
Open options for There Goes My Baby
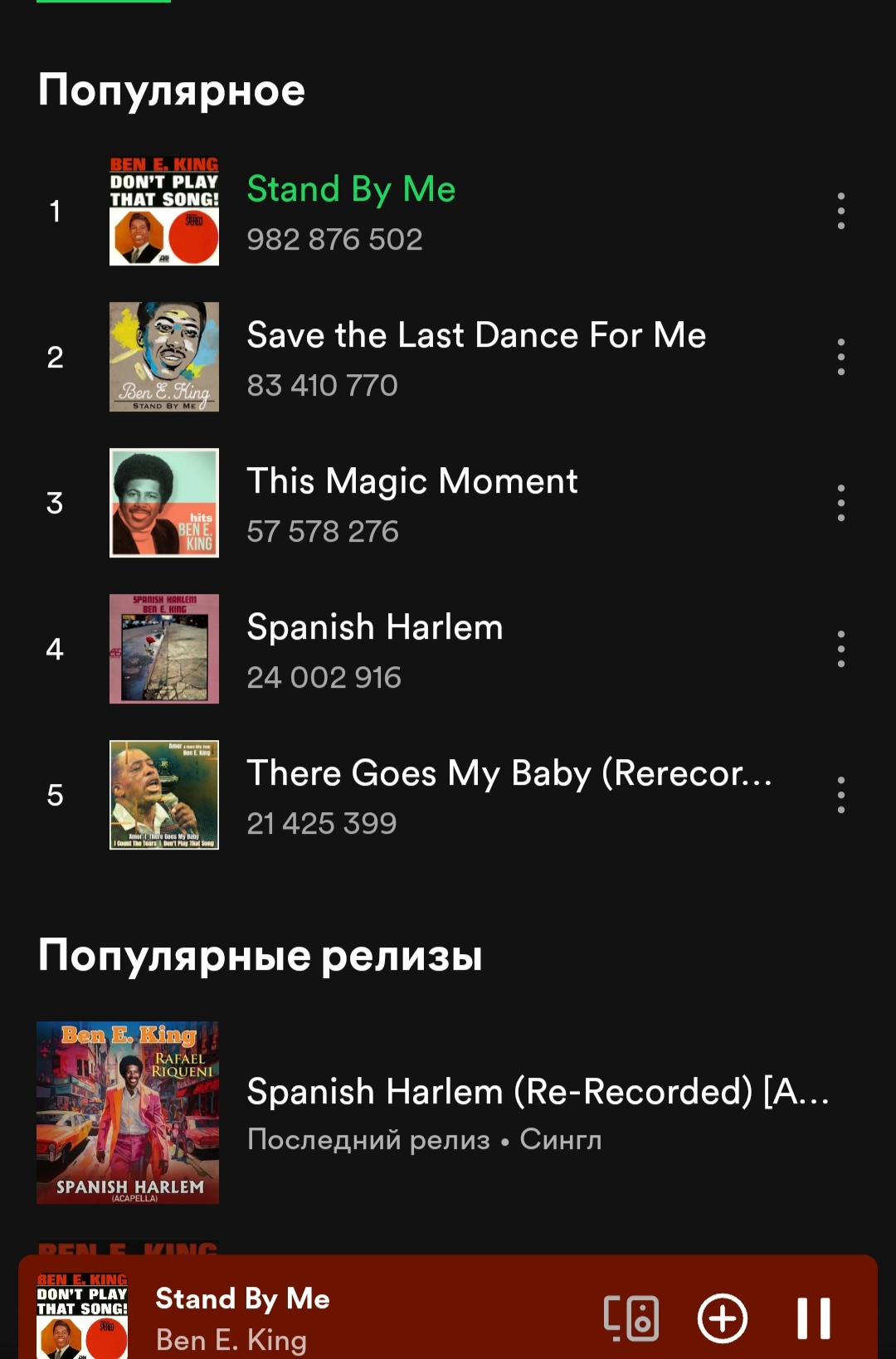pyautogui.click(x=840, y=795)
